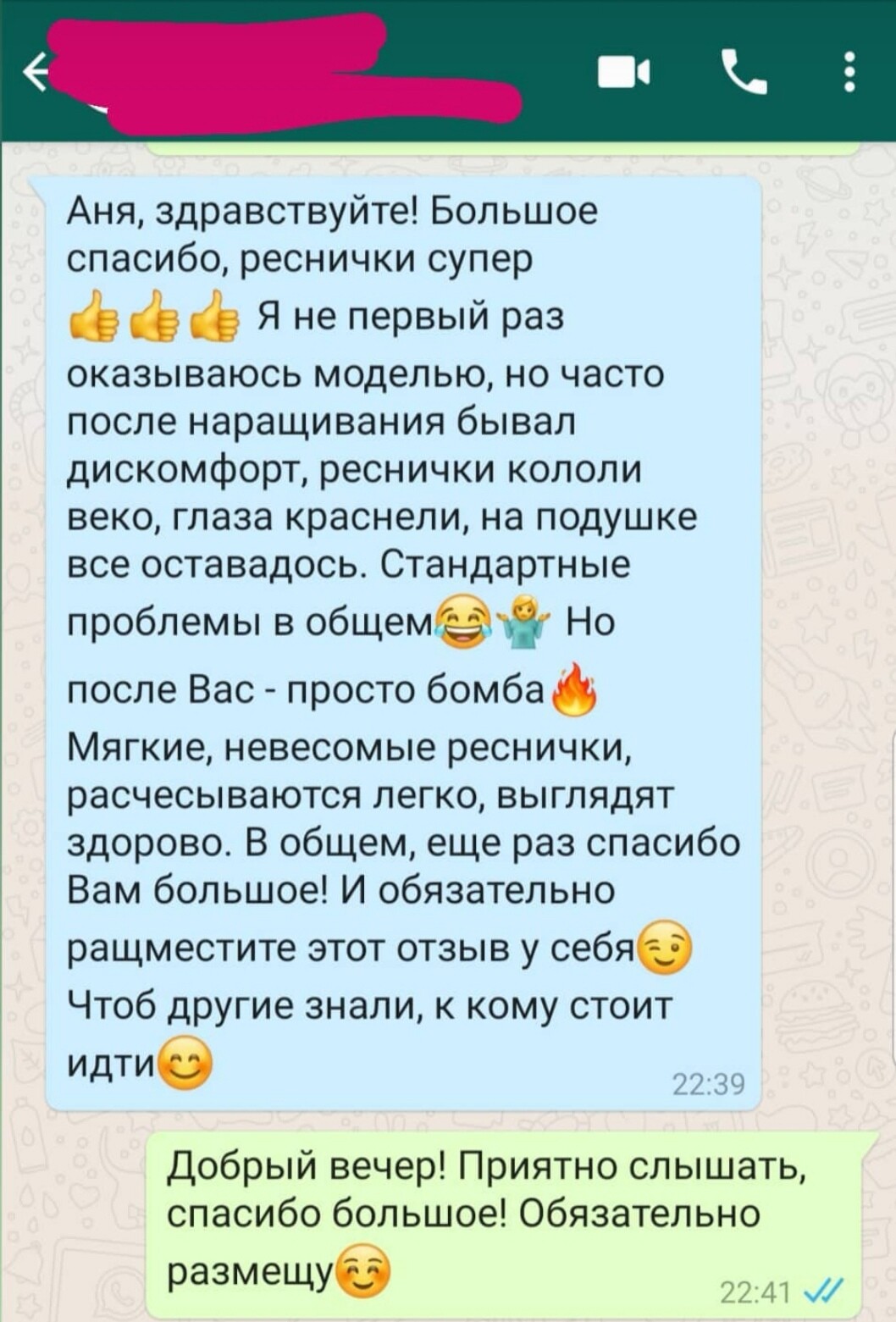Start a voice call
Viewport: 896px width, 1322px height.
click(x=743, y=72)
